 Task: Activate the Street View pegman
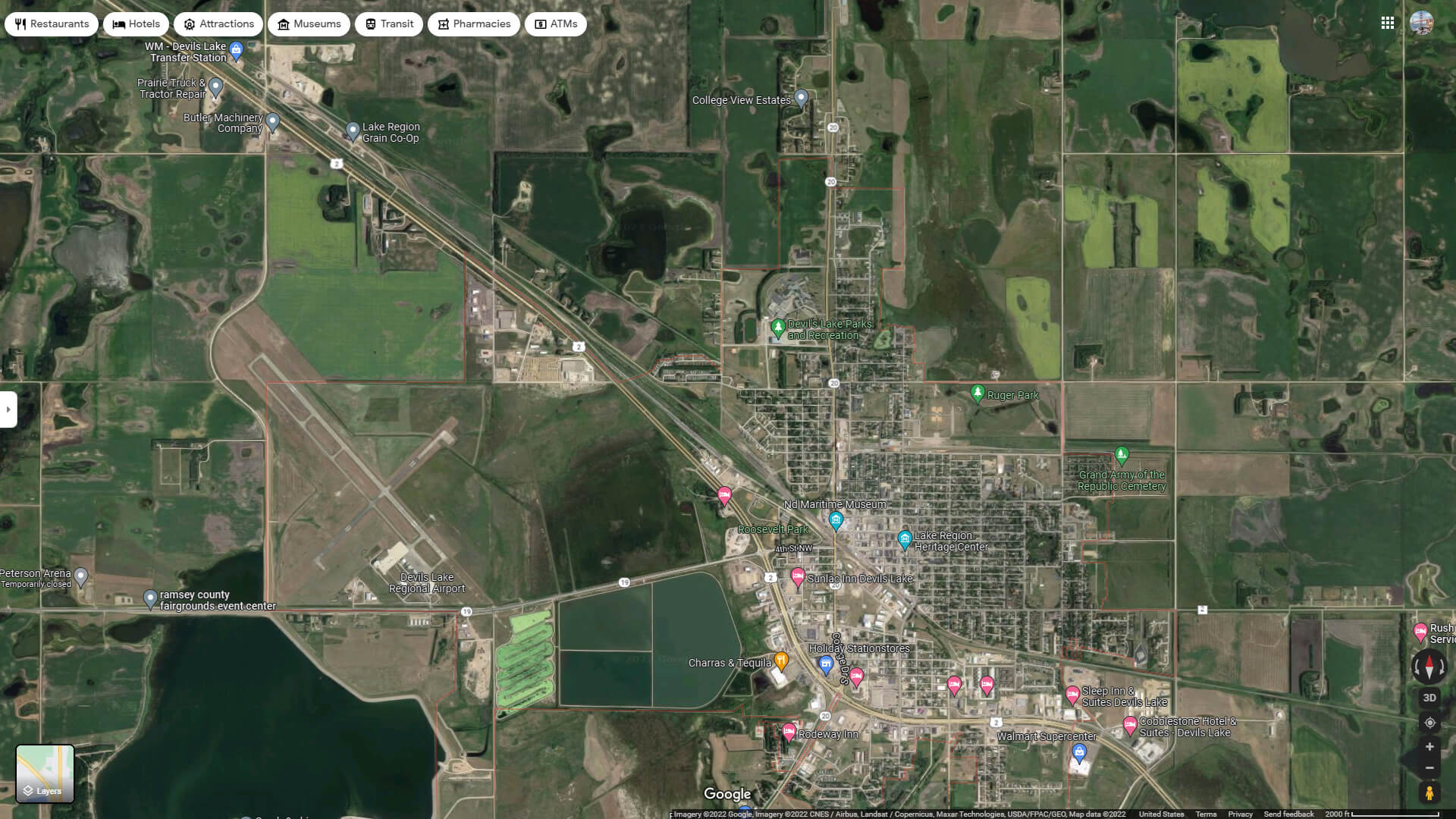[1429, 793]
